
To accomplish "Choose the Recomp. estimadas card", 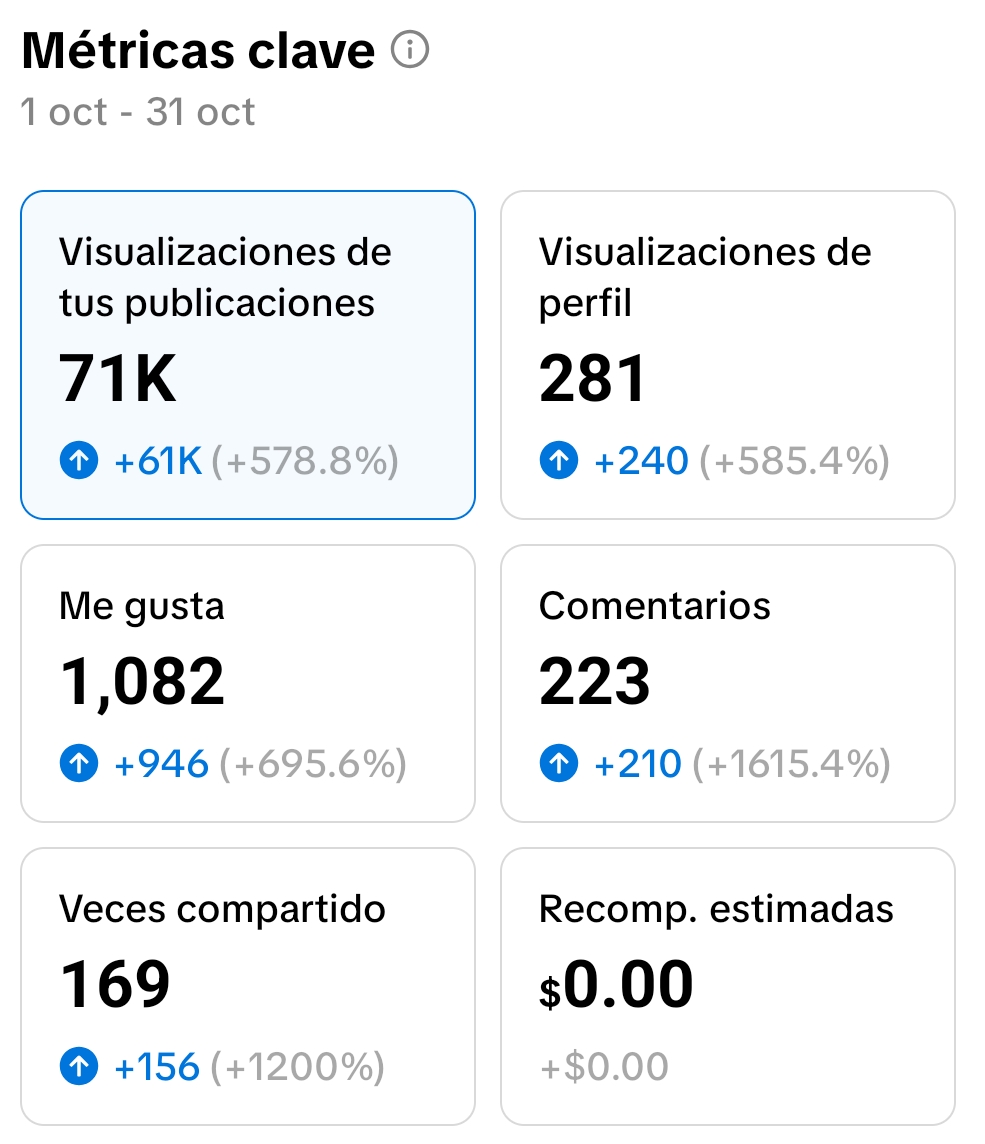I will 727,986.
